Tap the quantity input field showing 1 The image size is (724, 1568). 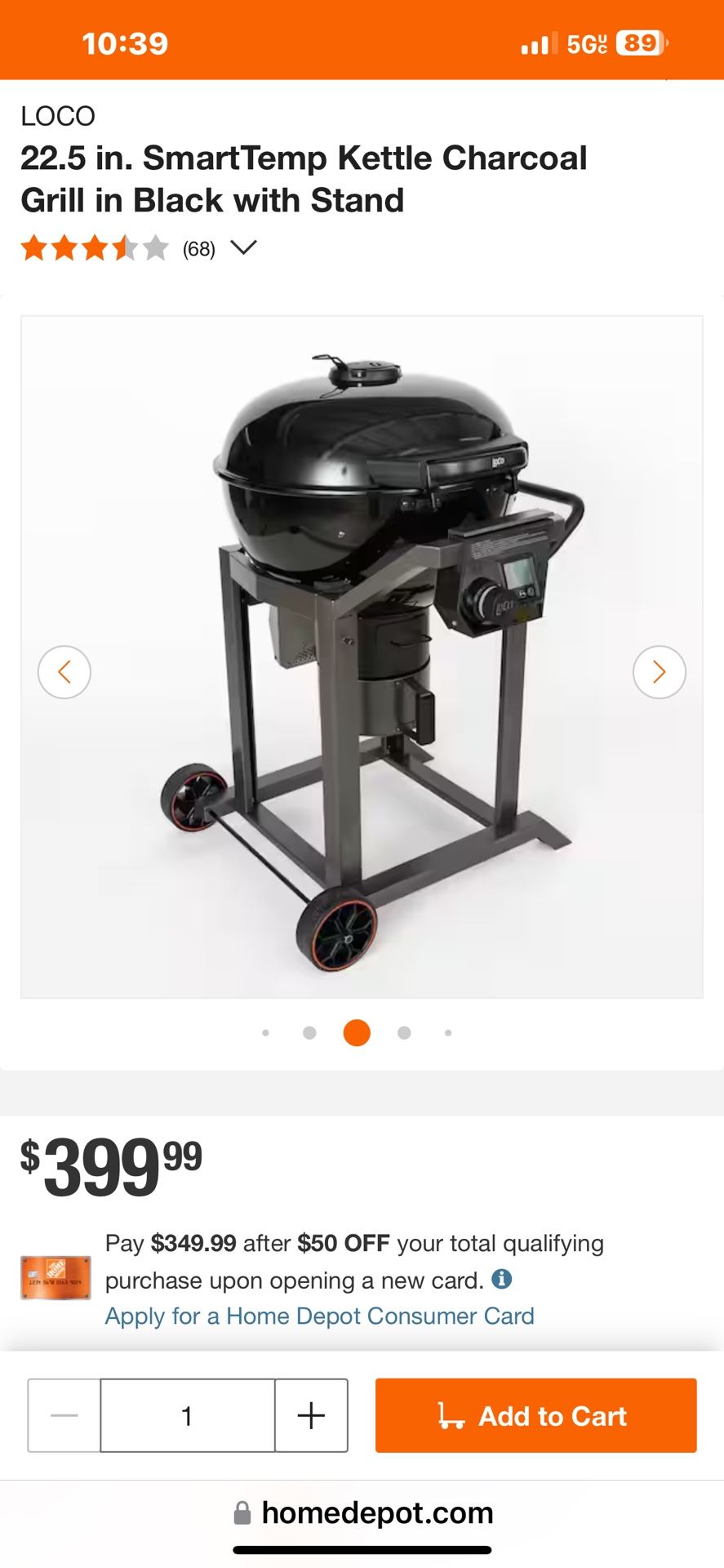(187, 1416)
